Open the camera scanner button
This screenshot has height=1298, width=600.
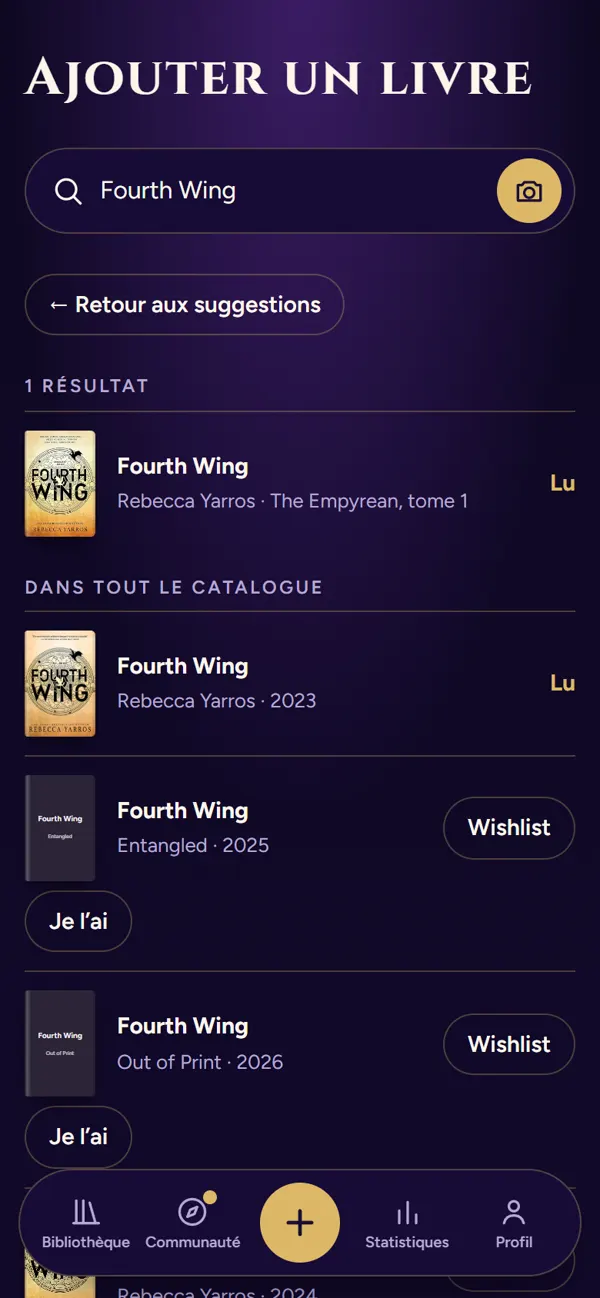pos(529,191)
